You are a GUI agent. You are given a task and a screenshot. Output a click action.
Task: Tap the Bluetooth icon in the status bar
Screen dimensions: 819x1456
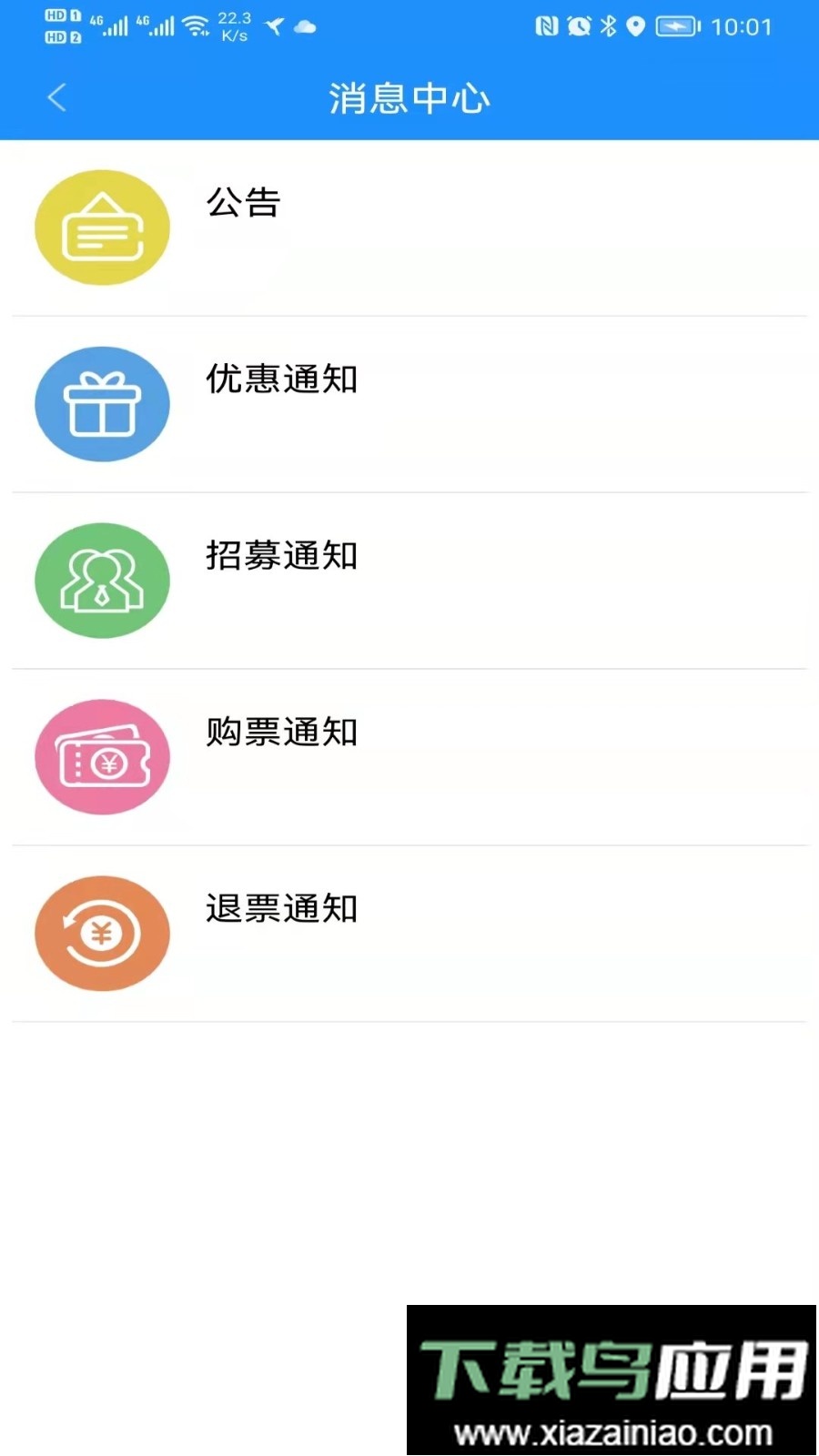pos(607,26)
